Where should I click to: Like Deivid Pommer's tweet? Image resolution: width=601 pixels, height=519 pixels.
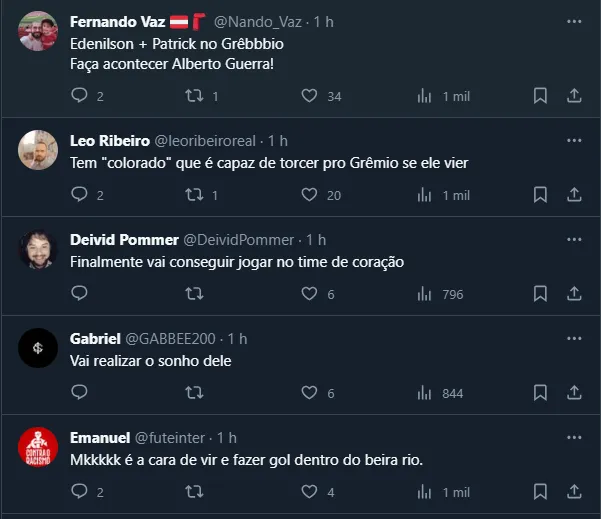click(x=310, y=294)
